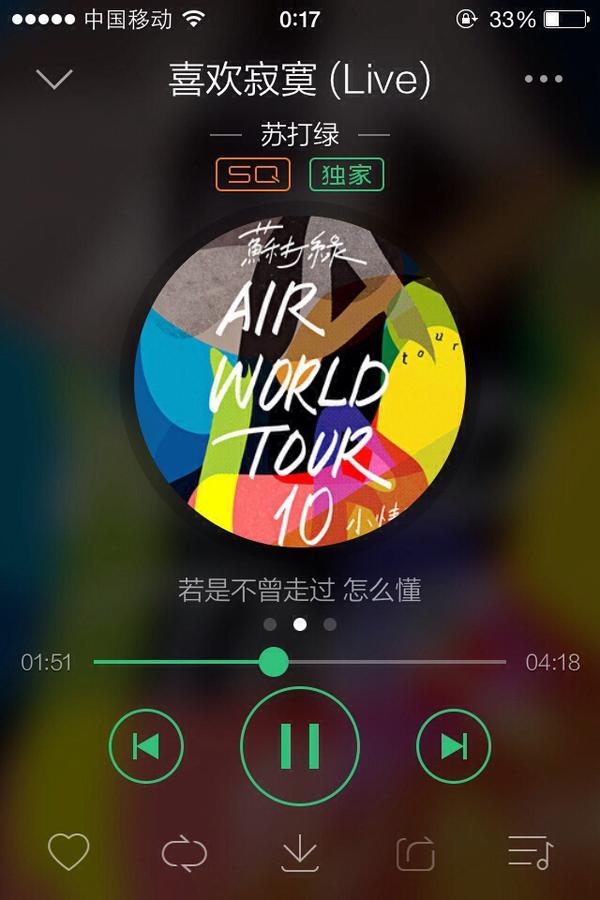The width and height of the screenshot is (600, 900).
Task: Open the playlist queue
Action: [x=530, y=853]
